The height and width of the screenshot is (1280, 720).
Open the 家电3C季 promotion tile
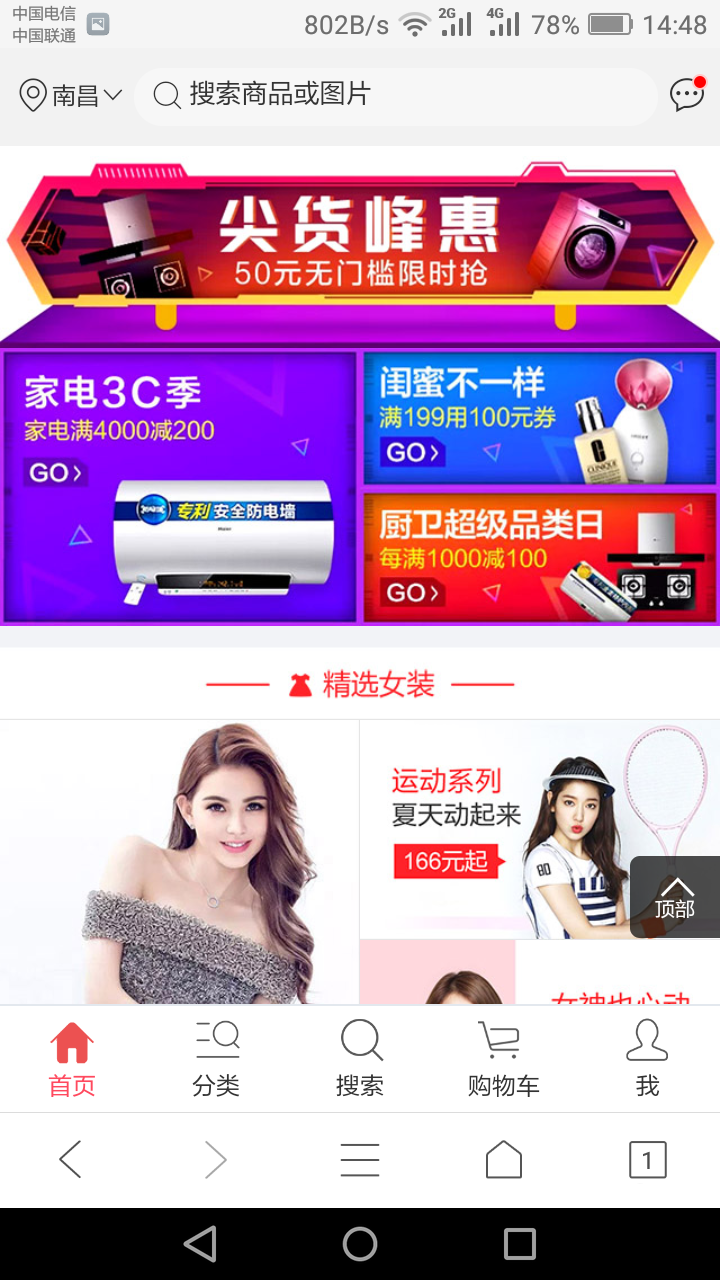180,487
